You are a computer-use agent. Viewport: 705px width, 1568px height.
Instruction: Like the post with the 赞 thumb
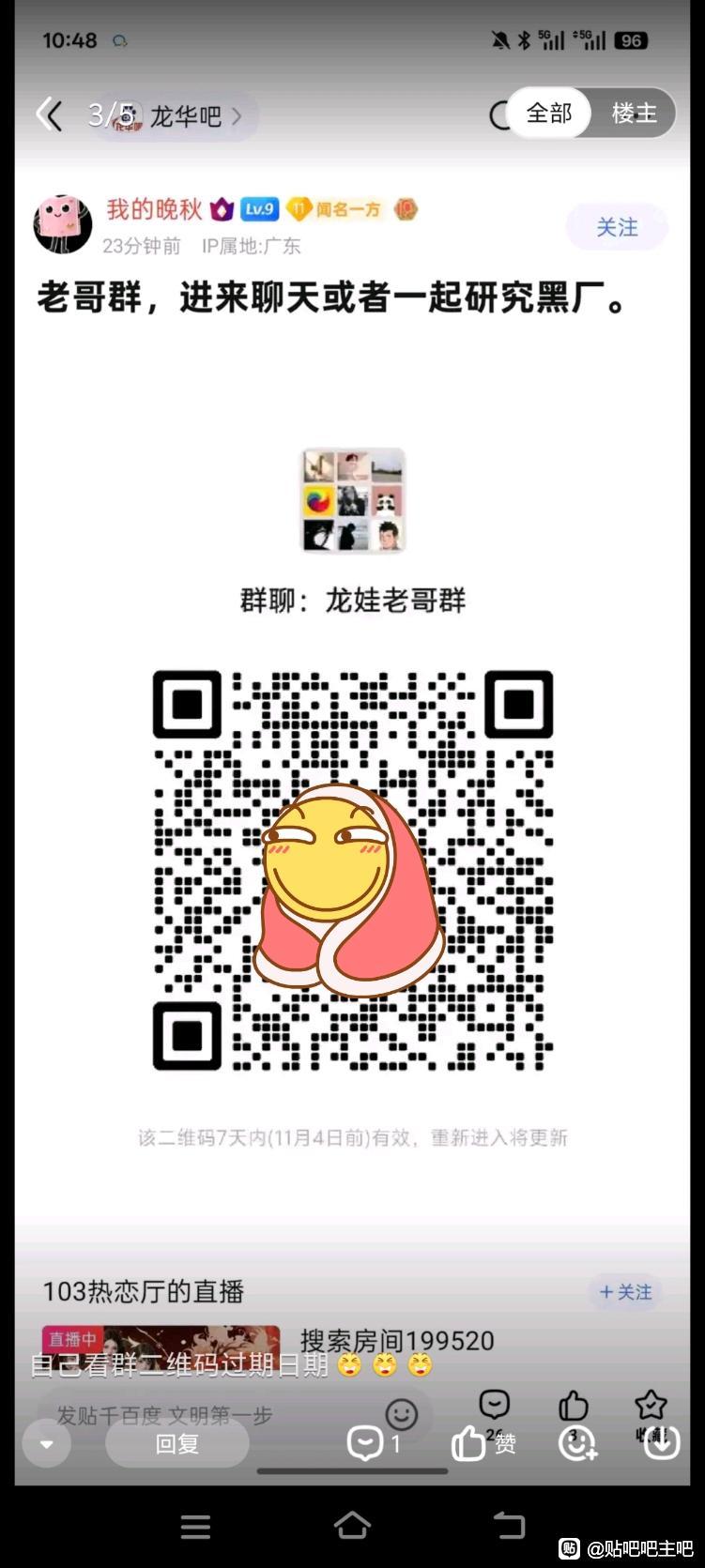click(x=482, y=1443)
